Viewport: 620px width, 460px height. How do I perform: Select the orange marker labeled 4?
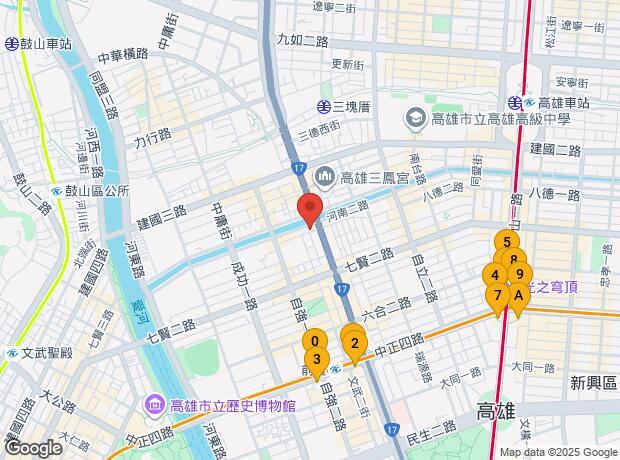(x=494, y=275)
